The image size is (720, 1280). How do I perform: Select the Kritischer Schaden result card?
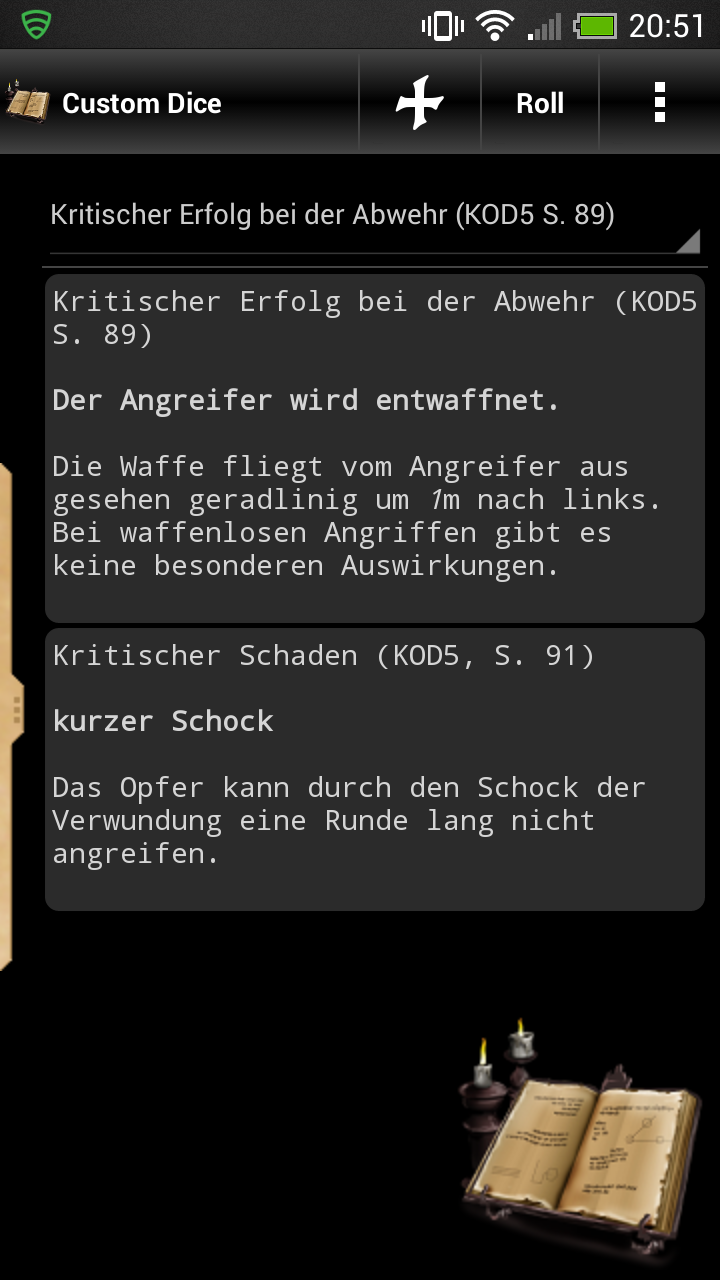pyautogui.click(x=375, y=769)
